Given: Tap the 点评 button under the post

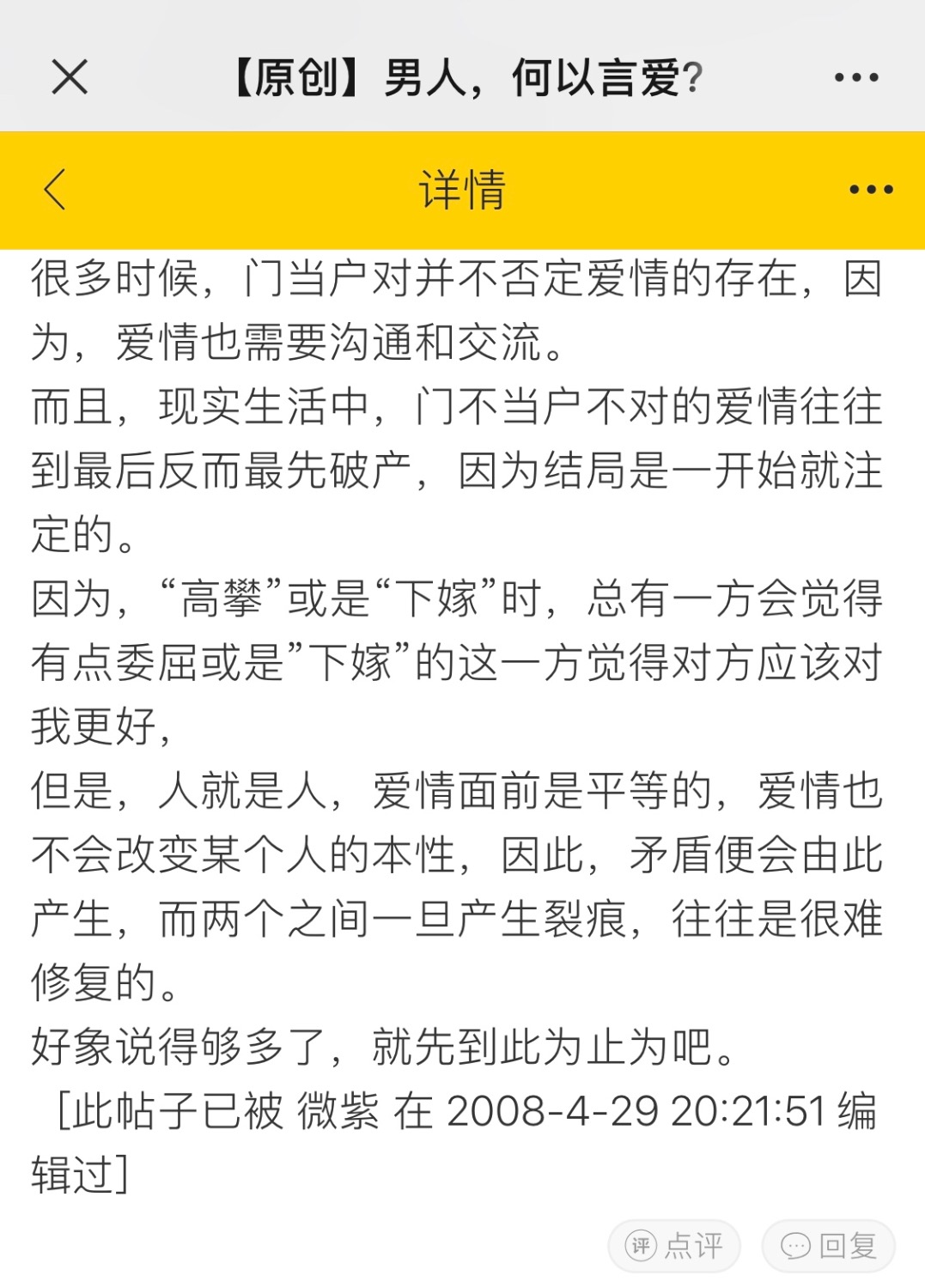Looking at the screenshot, I should click(675, 1245).
